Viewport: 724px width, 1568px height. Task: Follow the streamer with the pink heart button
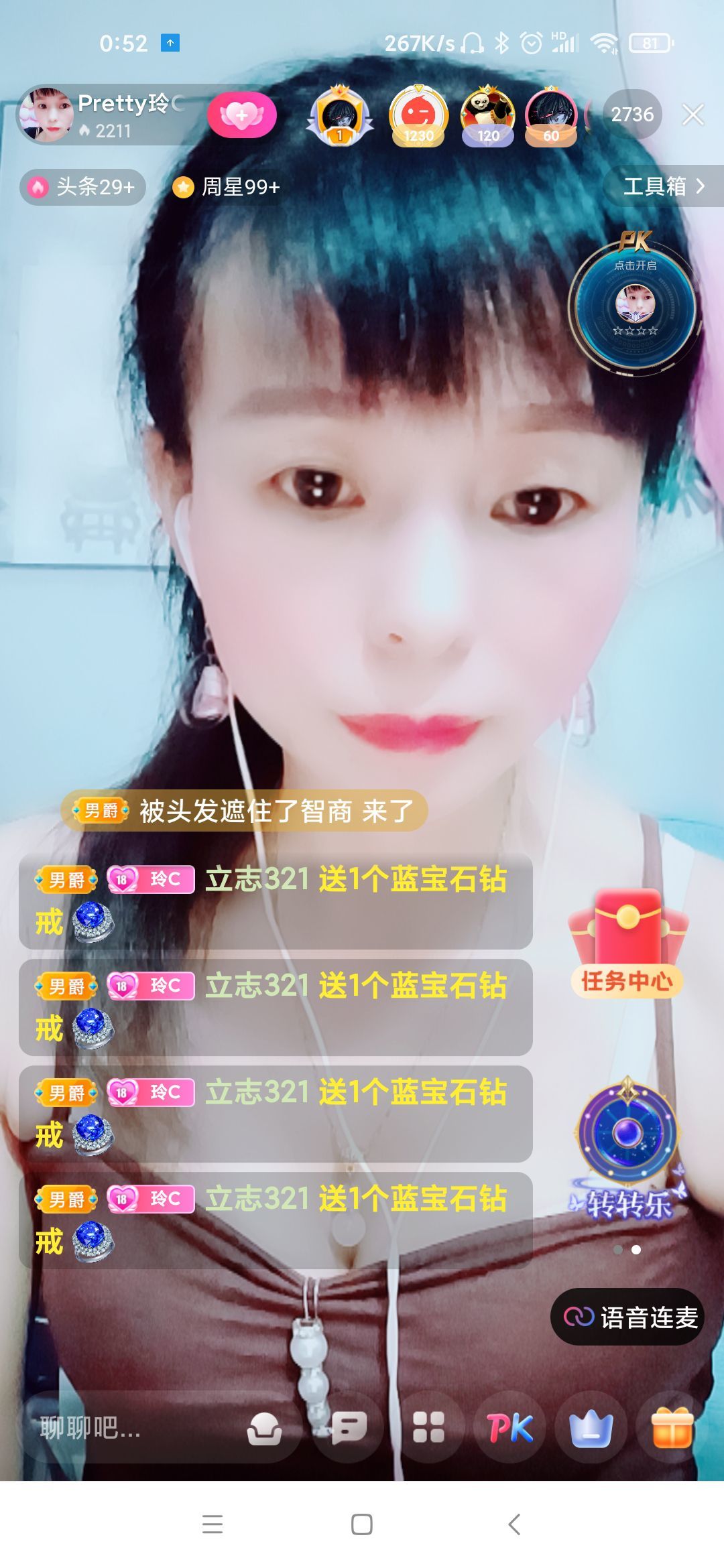point(241,115)
